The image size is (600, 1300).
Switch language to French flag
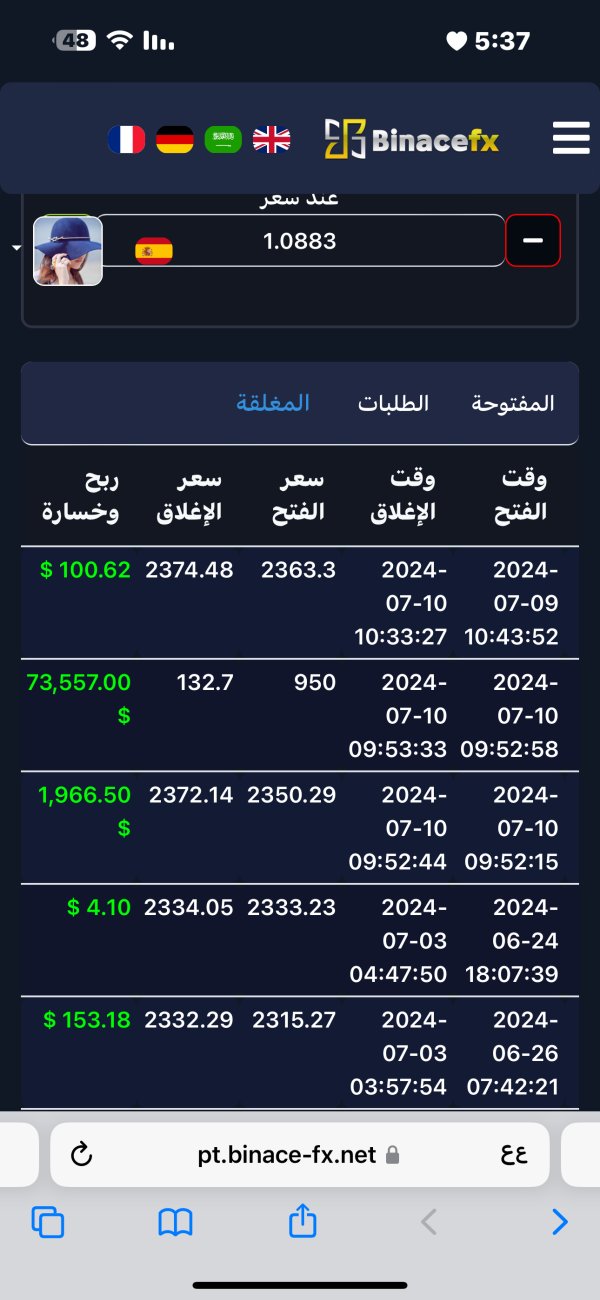(x=126, y=139)
